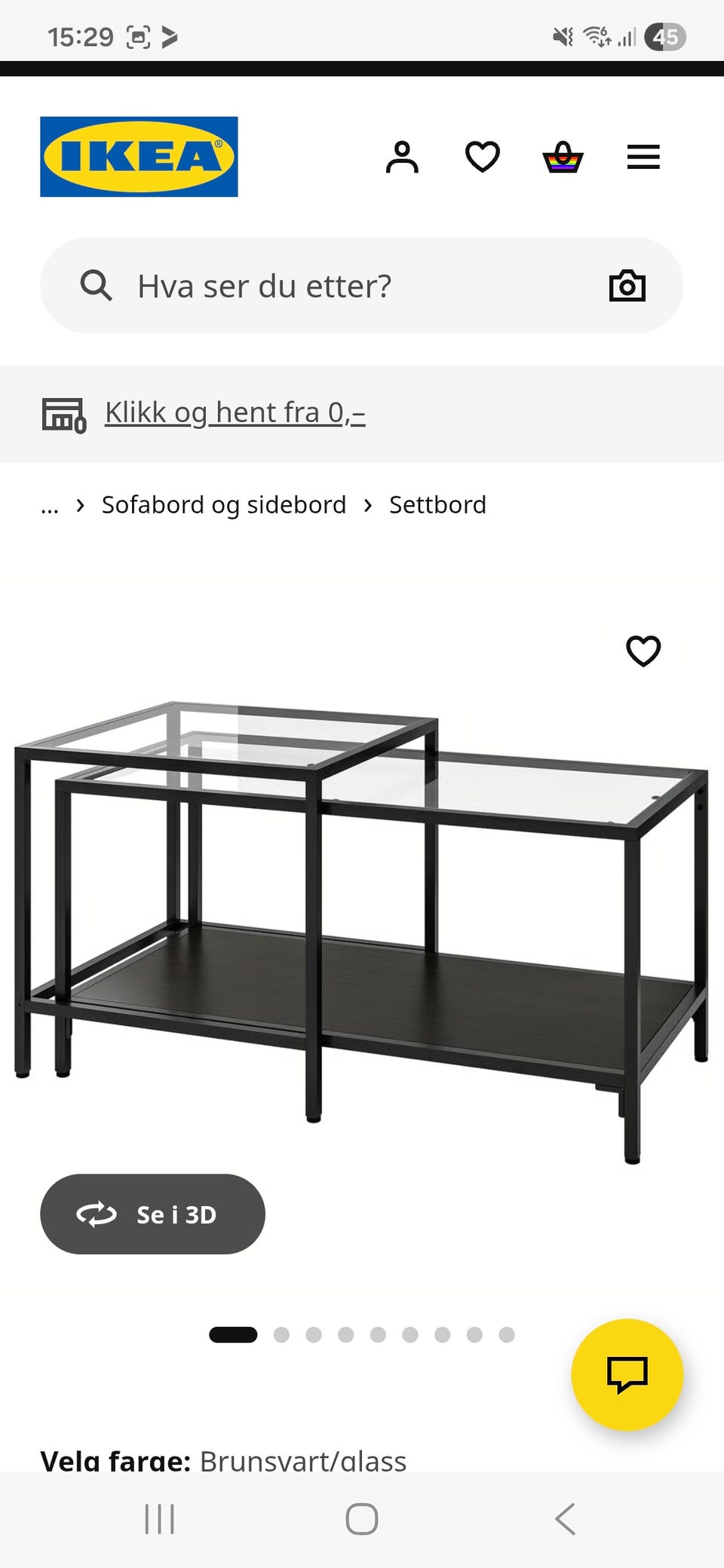The height and width of the screenshot is (1568, 724).
Task: Open the hamburger menu
Action: (x=643, y=156)
